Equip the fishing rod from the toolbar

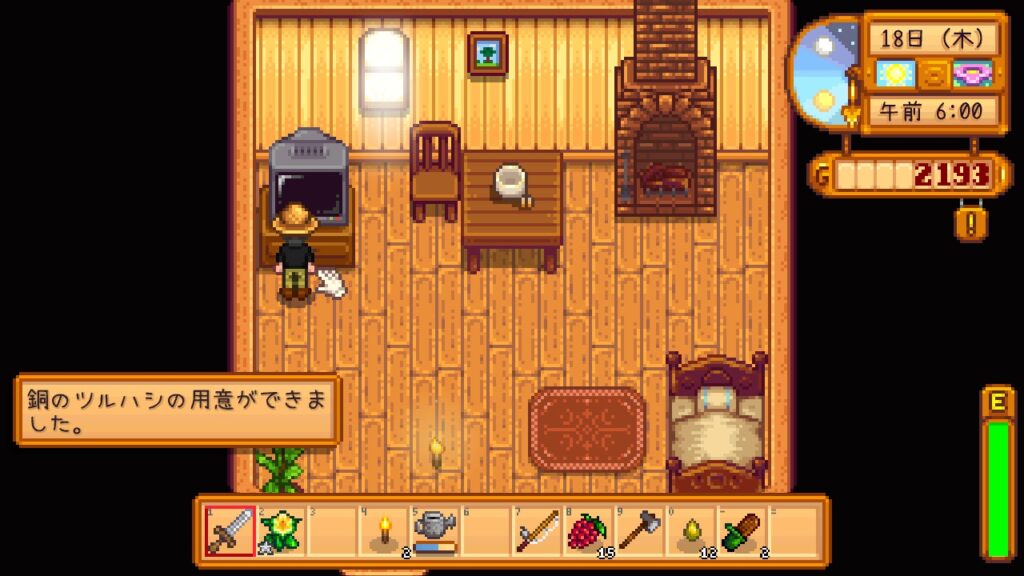pyautogui.click(x=538, y=530)
